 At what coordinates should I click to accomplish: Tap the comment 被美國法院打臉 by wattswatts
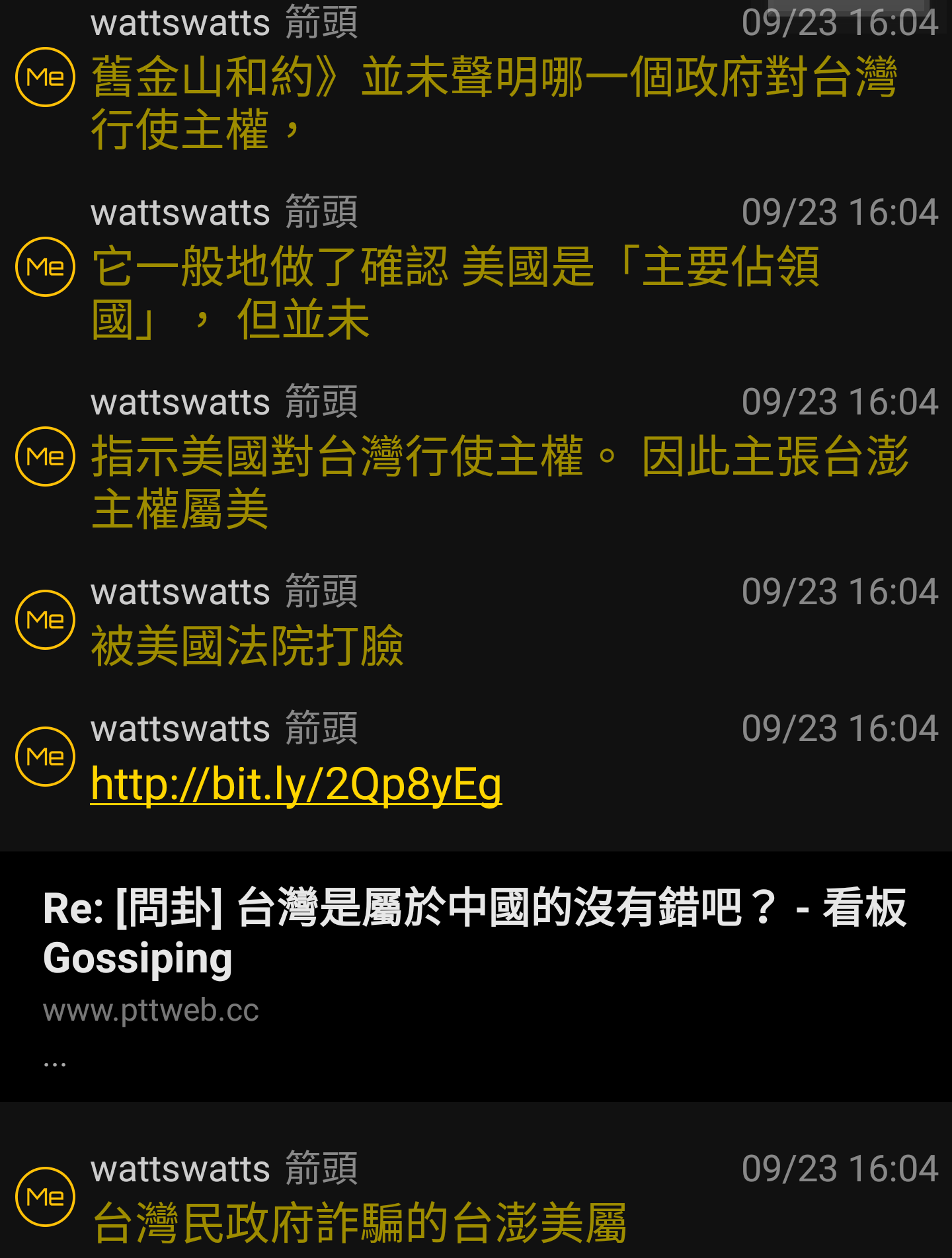point(247,646)
